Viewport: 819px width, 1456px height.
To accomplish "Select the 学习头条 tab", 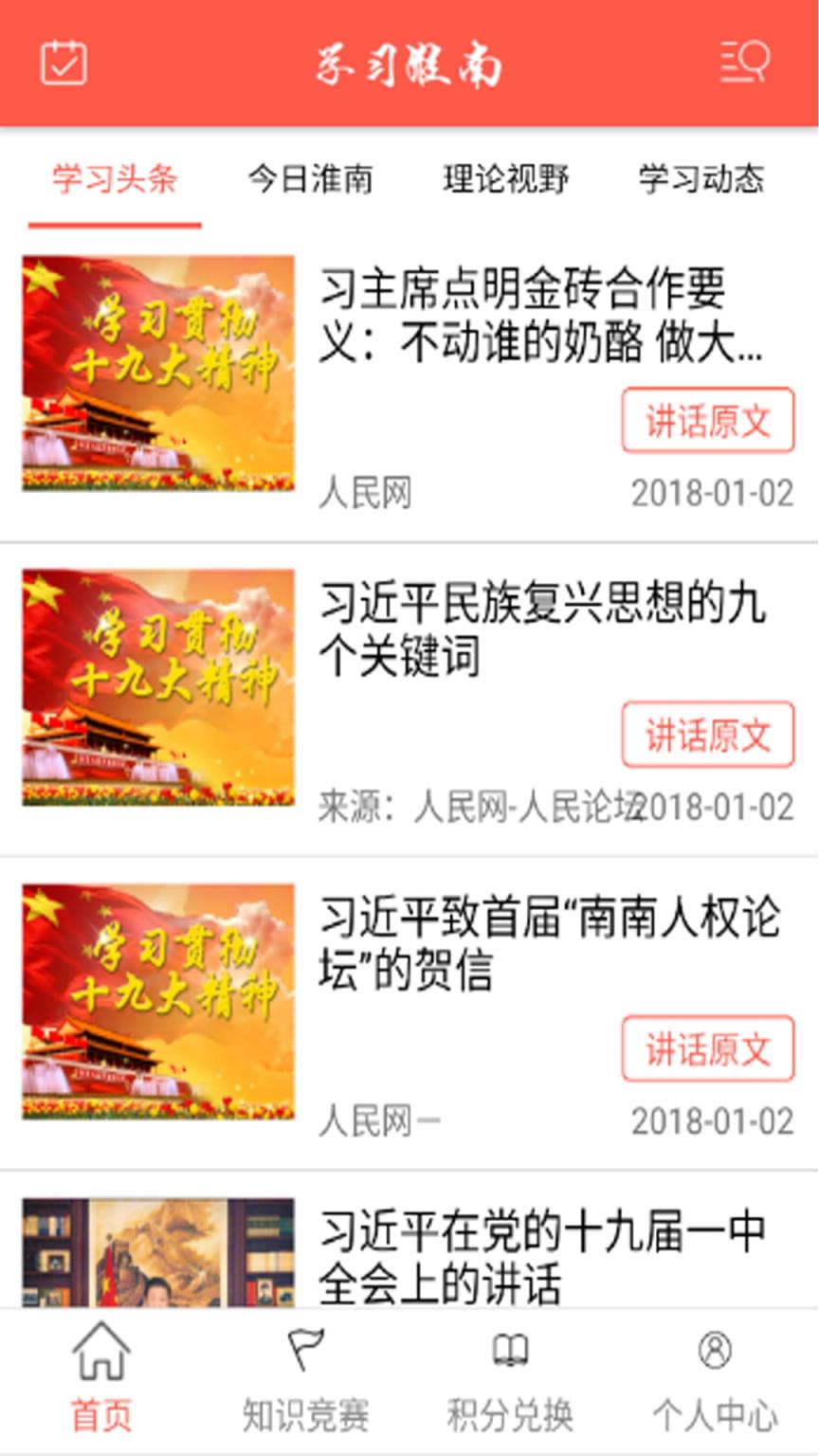I will click(x=116, y=180).
